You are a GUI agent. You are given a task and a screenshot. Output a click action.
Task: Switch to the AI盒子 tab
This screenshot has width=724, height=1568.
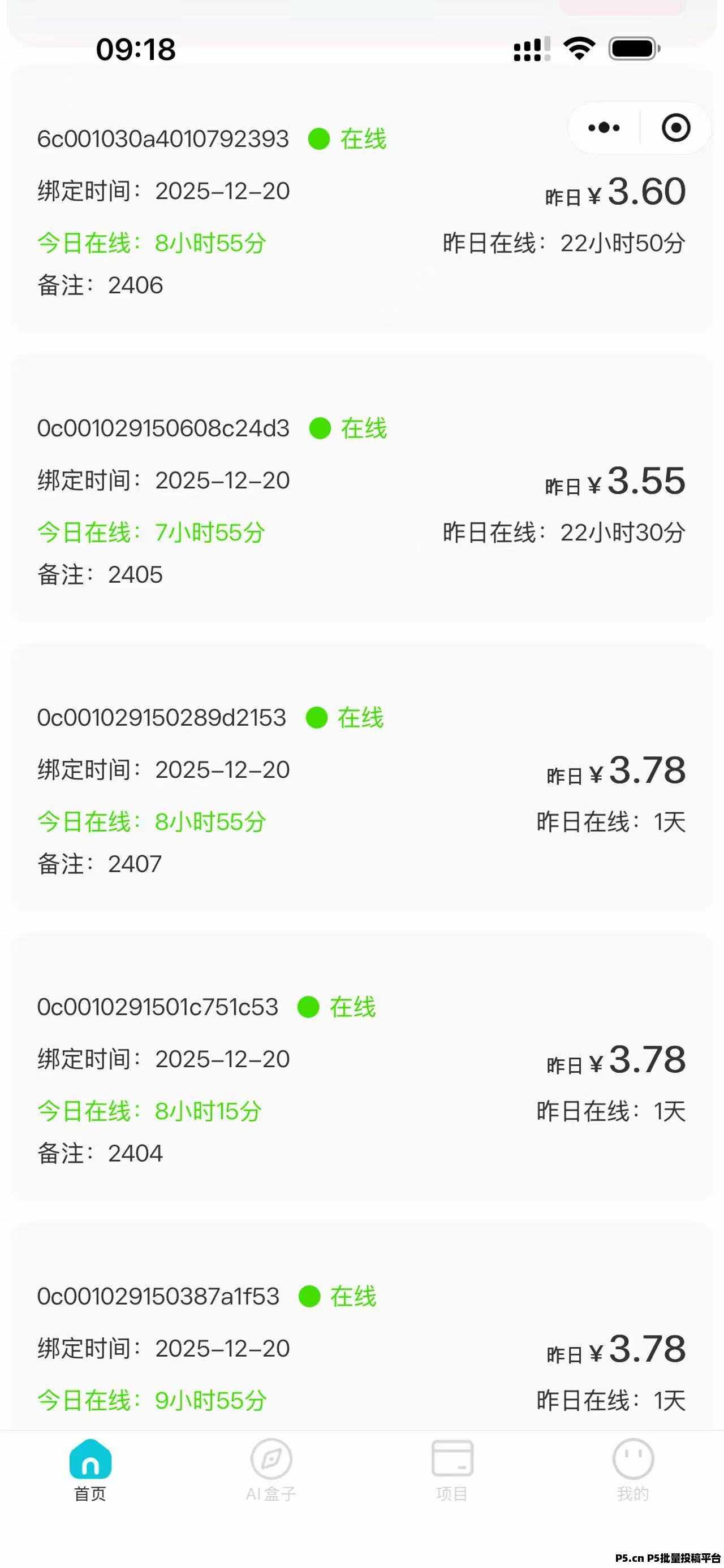click(x=271, y=1470)
